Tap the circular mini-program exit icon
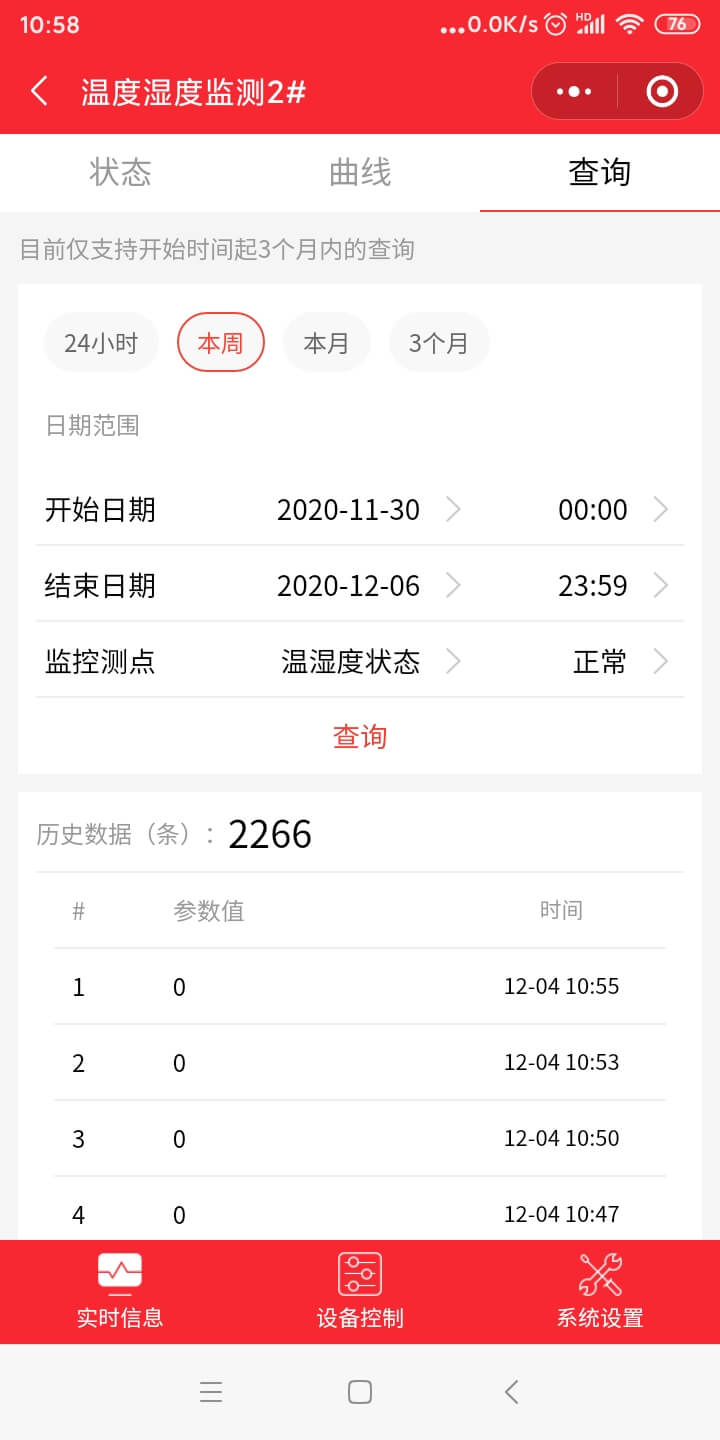The image size is (720, 1440). (660, 90)
